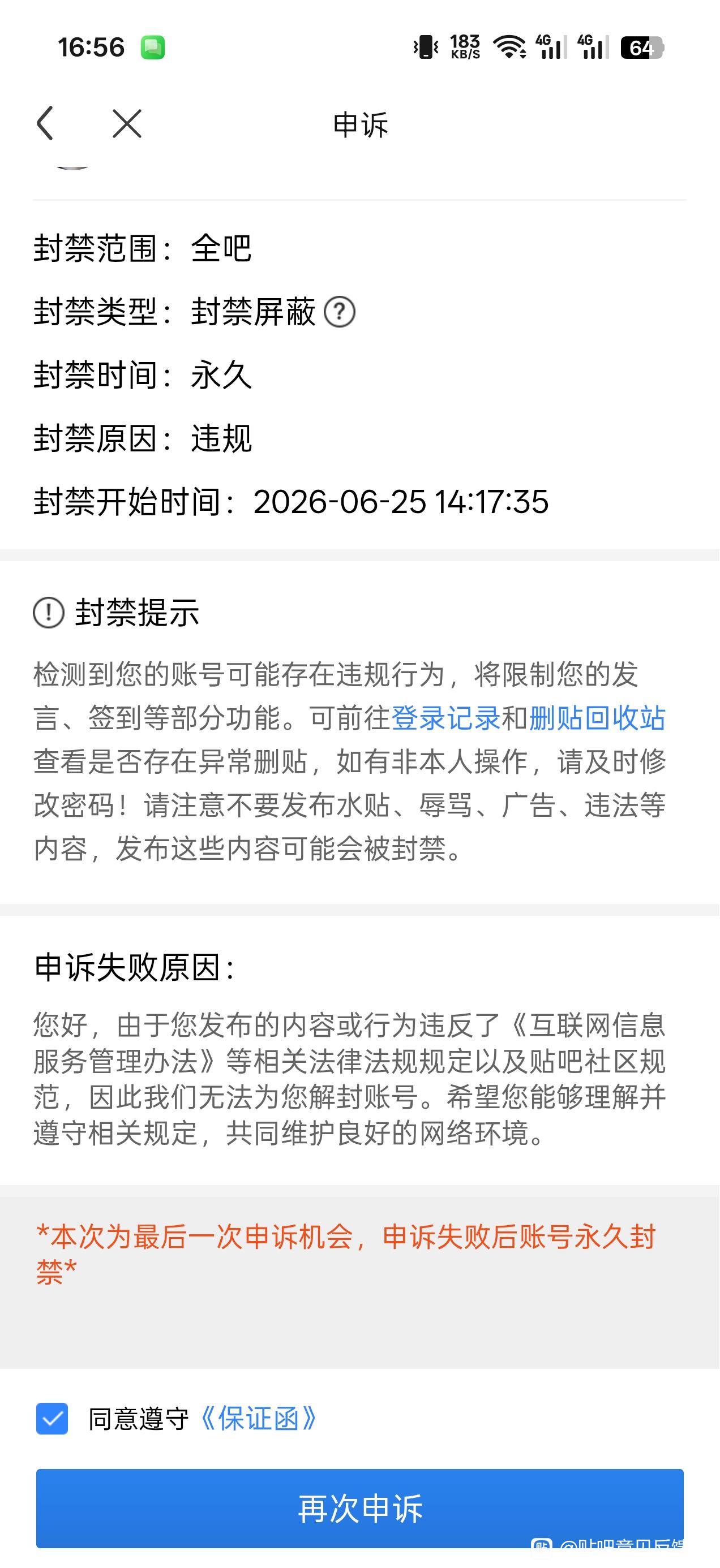Image resolution: width=720 pixels, height=1568 pixels.
Task: Tap the 再次申诉 button
Action: (359, 1509)
